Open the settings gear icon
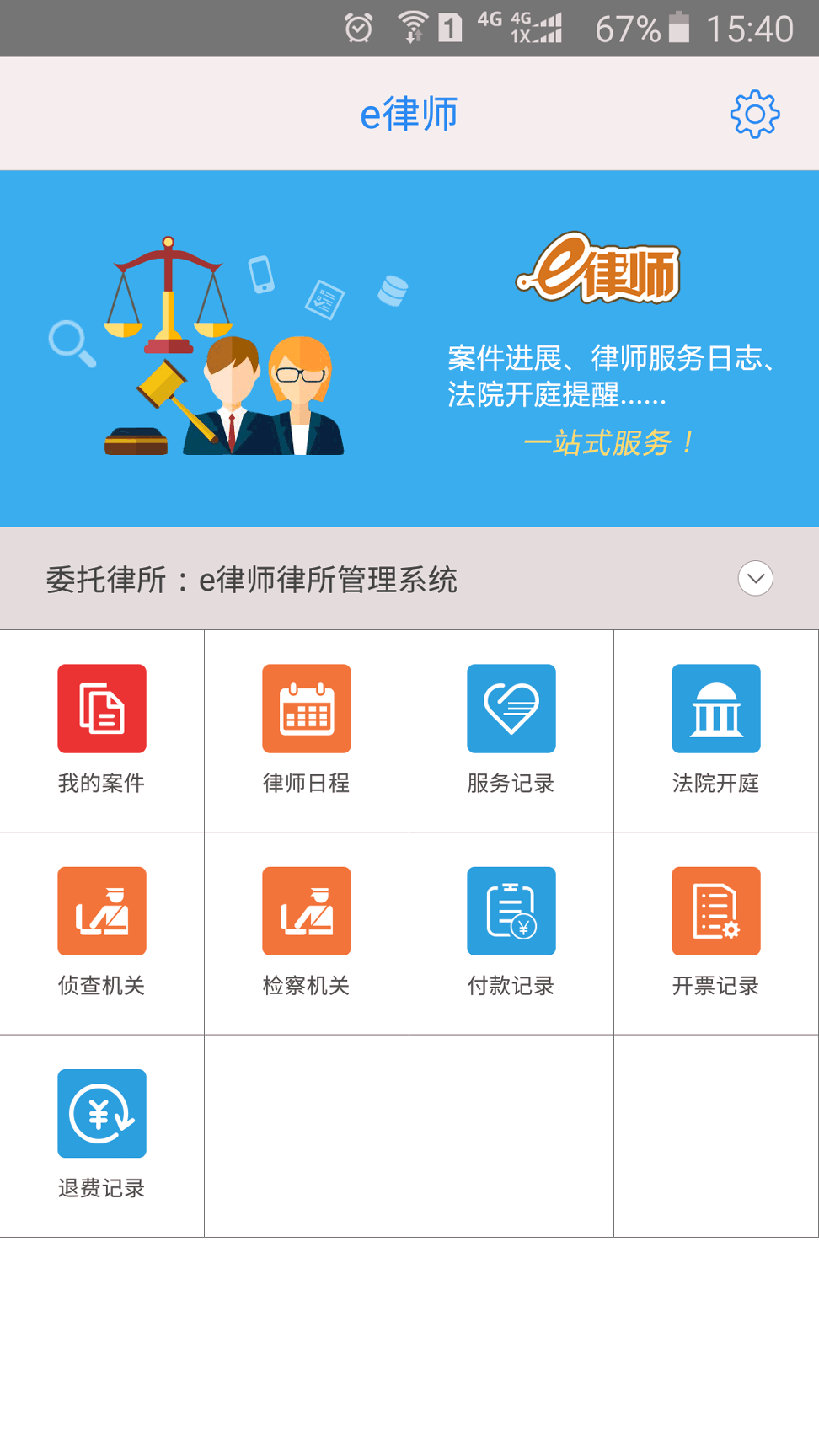 [754, 115]
